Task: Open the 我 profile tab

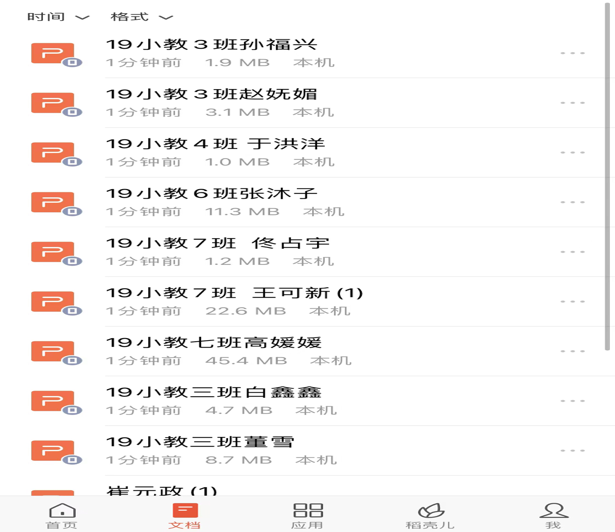Action: pos(553,515)
